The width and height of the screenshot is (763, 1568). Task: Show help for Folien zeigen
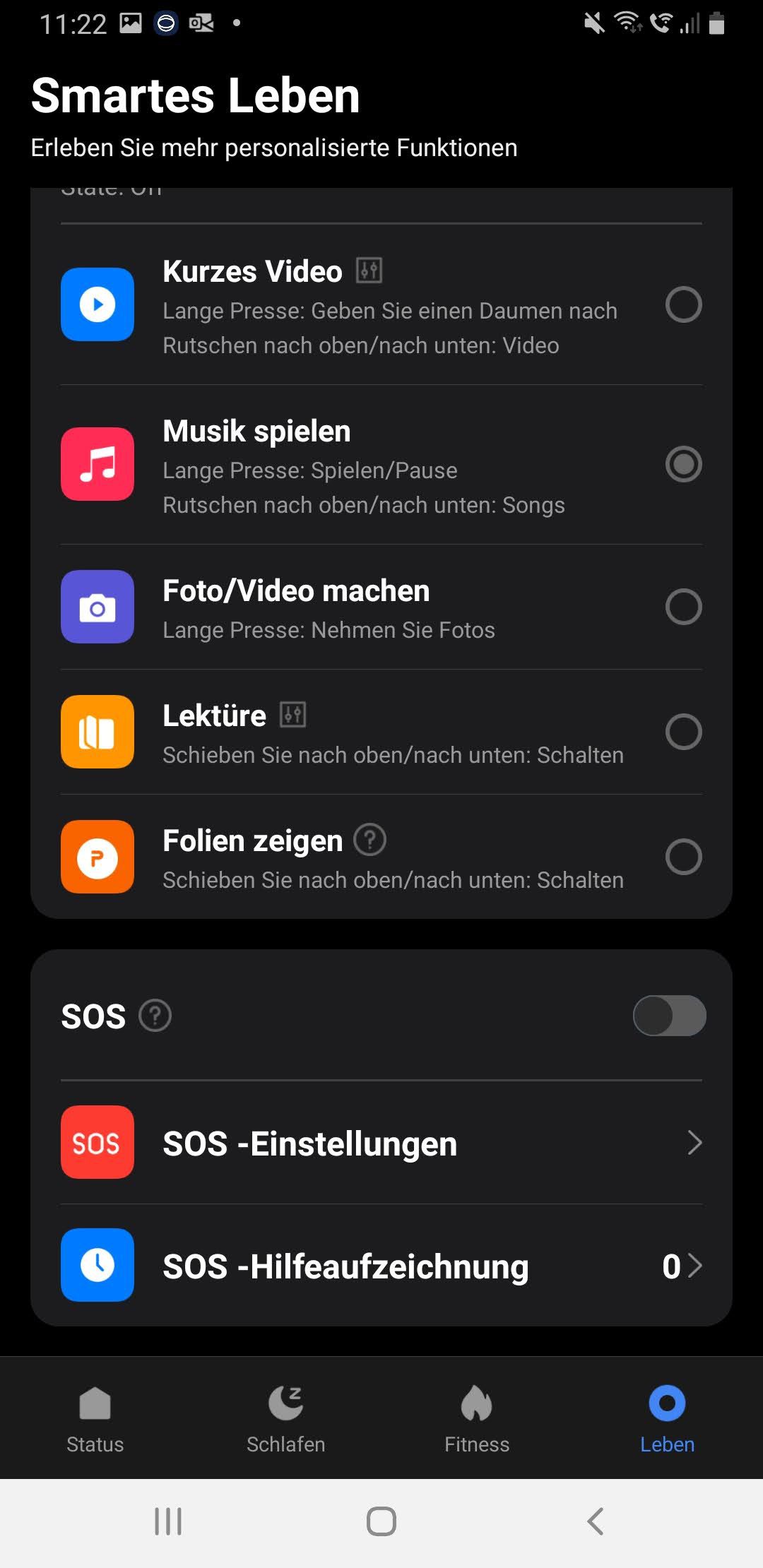click(369, 841)
